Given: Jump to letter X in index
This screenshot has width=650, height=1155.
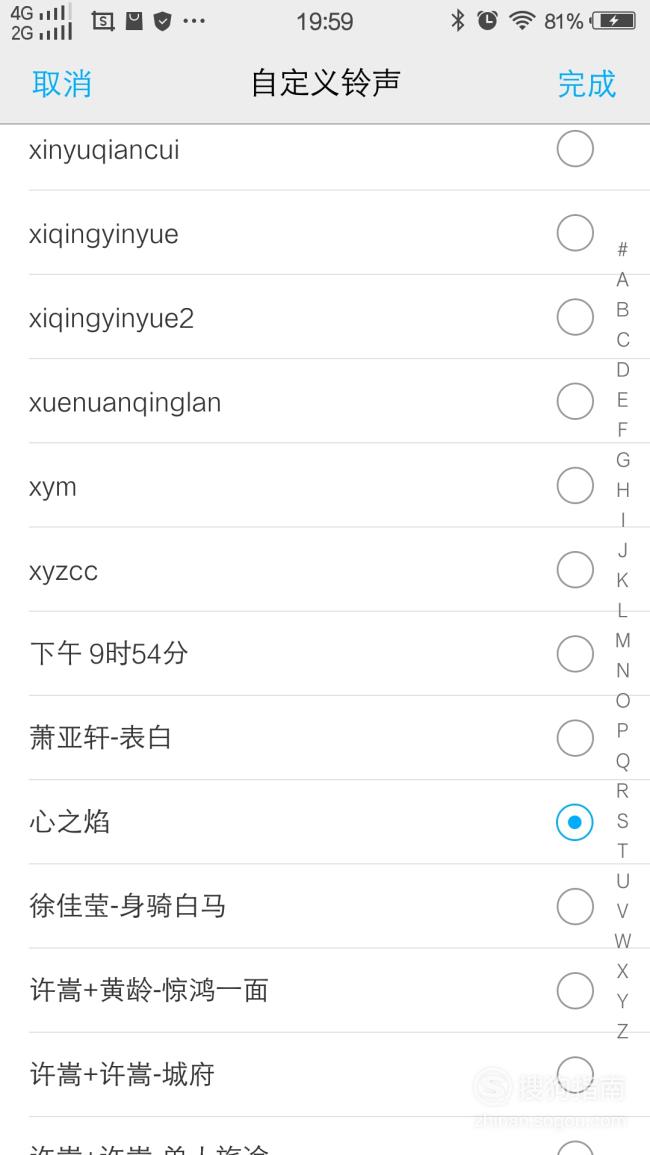Looking at the screenshot, I should click(x=623, y=972).
